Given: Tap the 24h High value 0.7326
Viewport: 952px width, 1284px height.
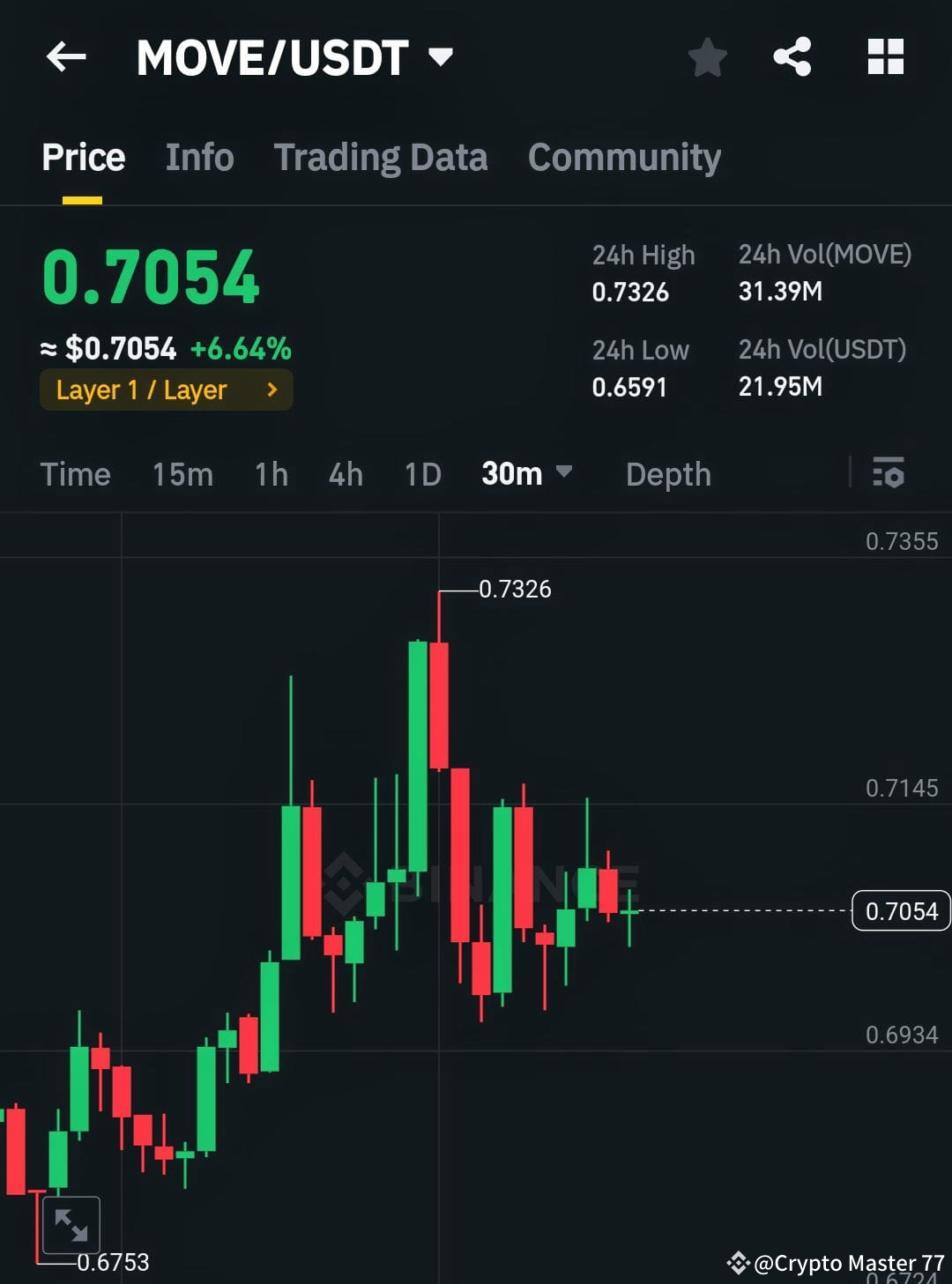Looking at the screenshot, I should (631, 292).
